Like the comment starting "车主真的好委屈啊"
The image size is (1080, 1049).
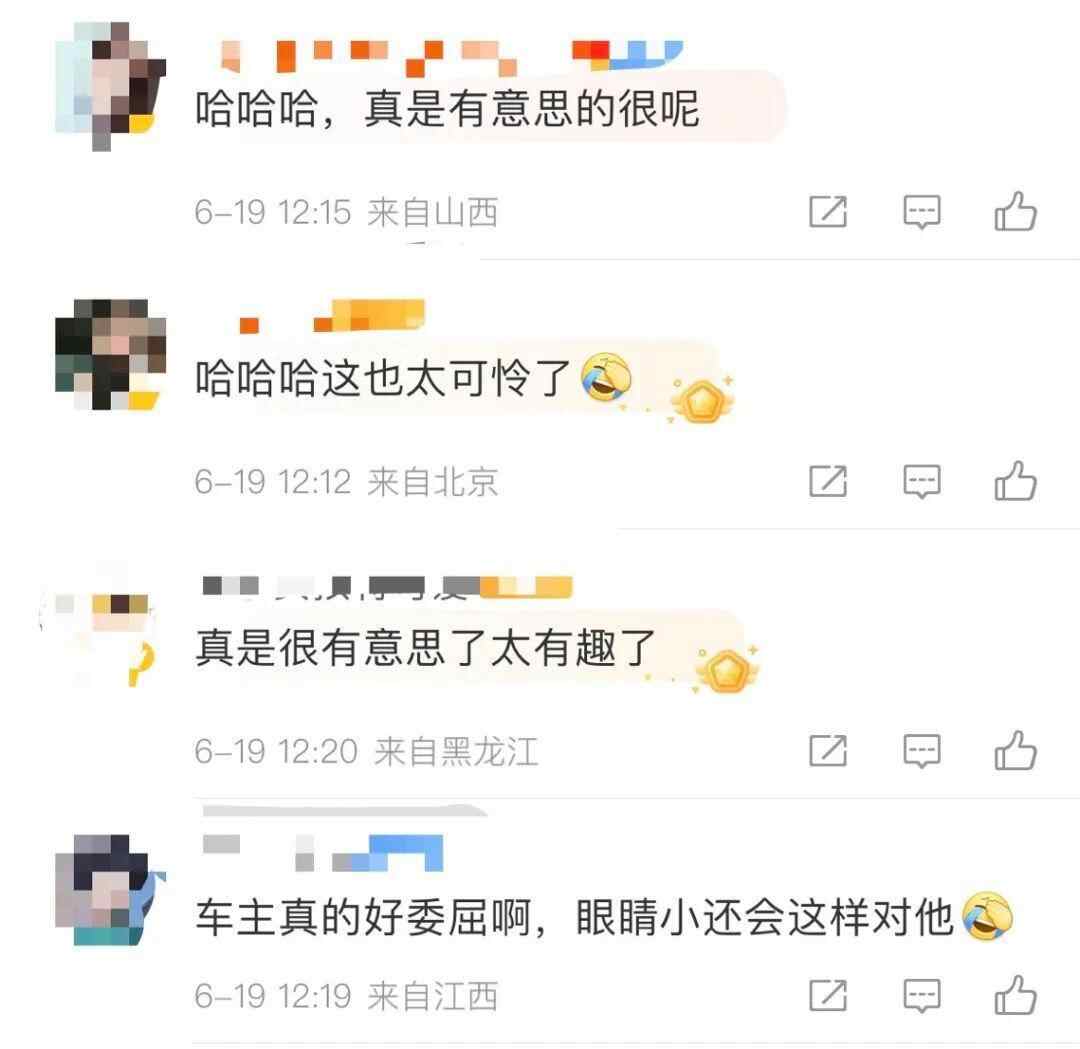[x=1015, y=995]
